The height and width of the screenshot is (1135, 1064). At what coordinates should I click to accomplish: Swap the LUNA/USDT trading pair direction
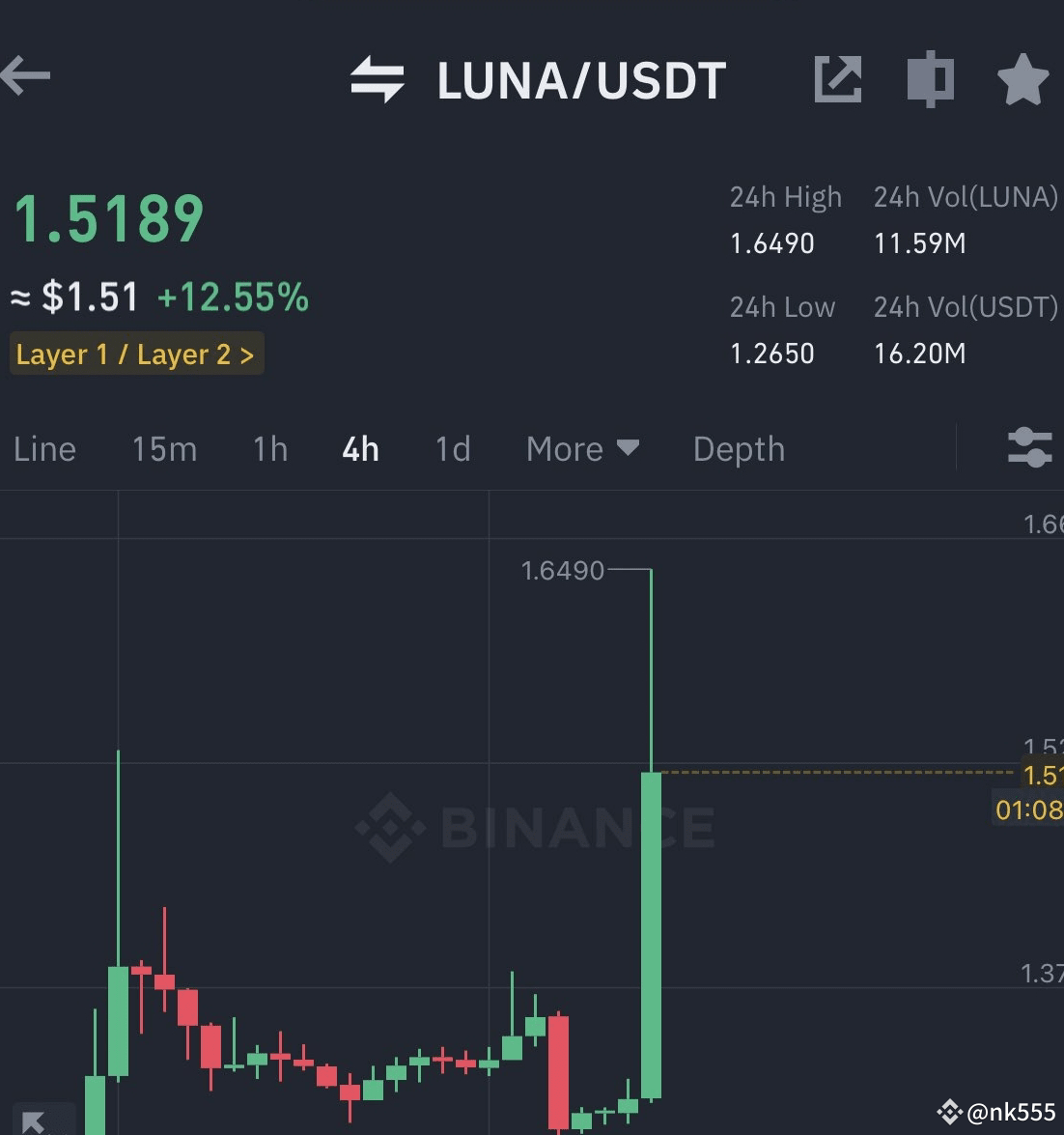click(x=378, y=79)
